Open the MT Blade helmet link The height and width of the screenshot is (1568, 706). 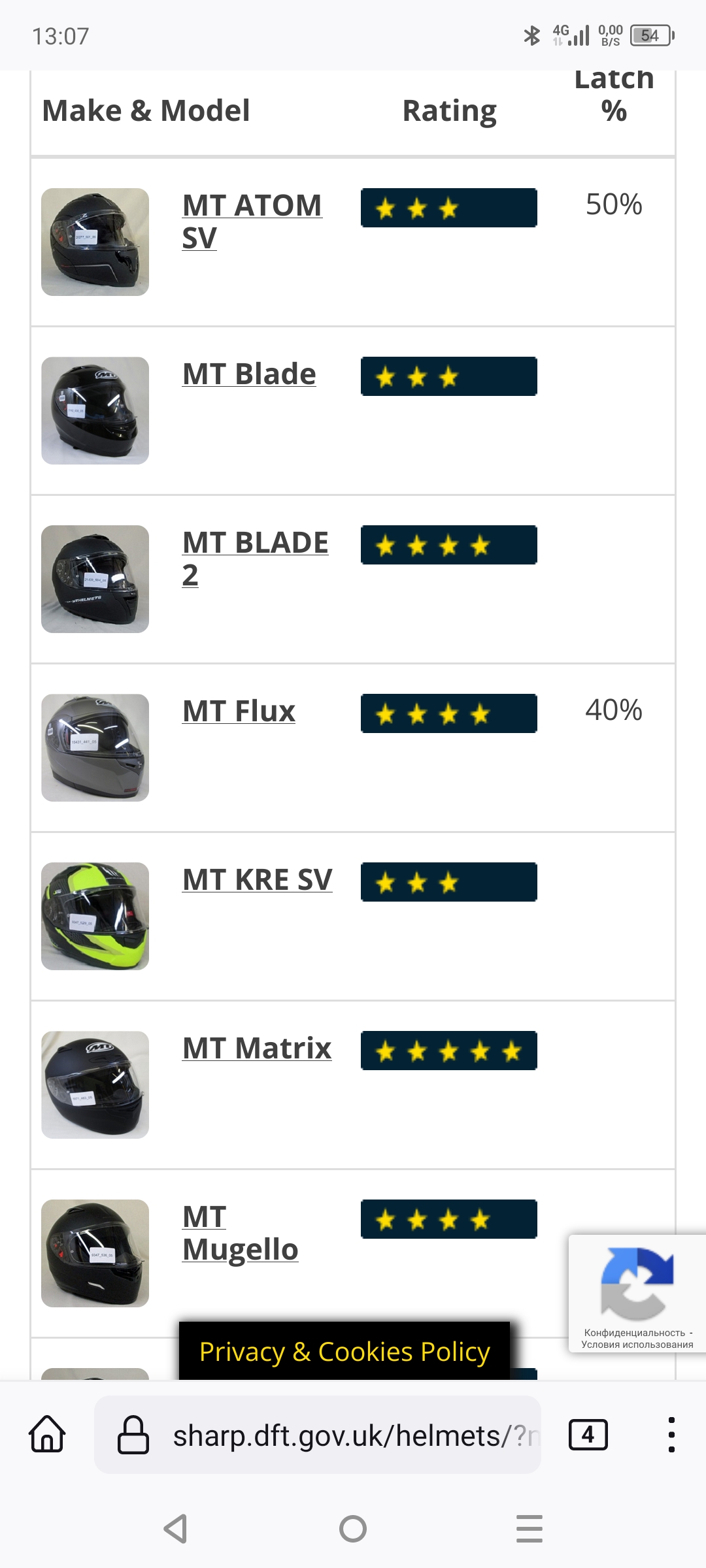(249, 374)
